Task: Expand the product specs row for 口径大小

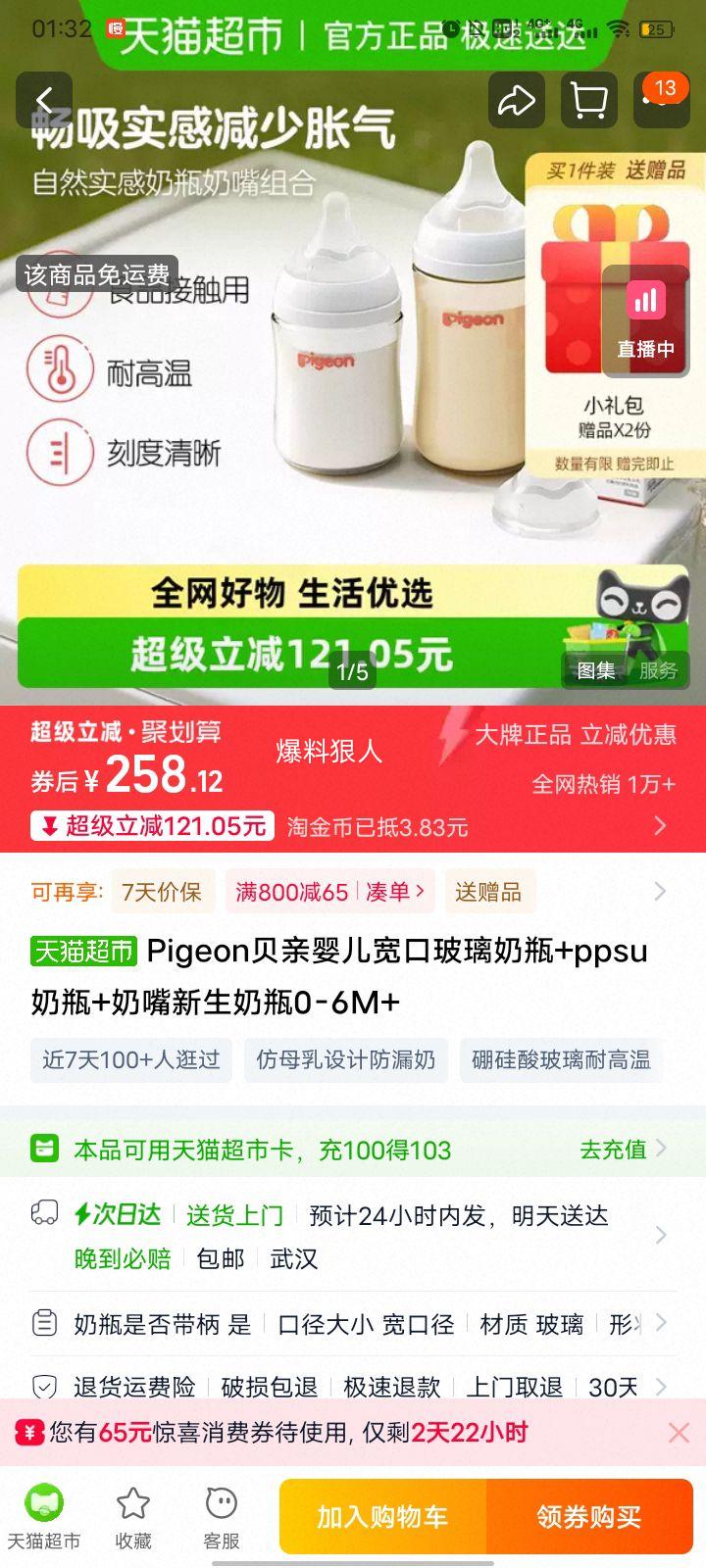Action: click(658, 1324)
